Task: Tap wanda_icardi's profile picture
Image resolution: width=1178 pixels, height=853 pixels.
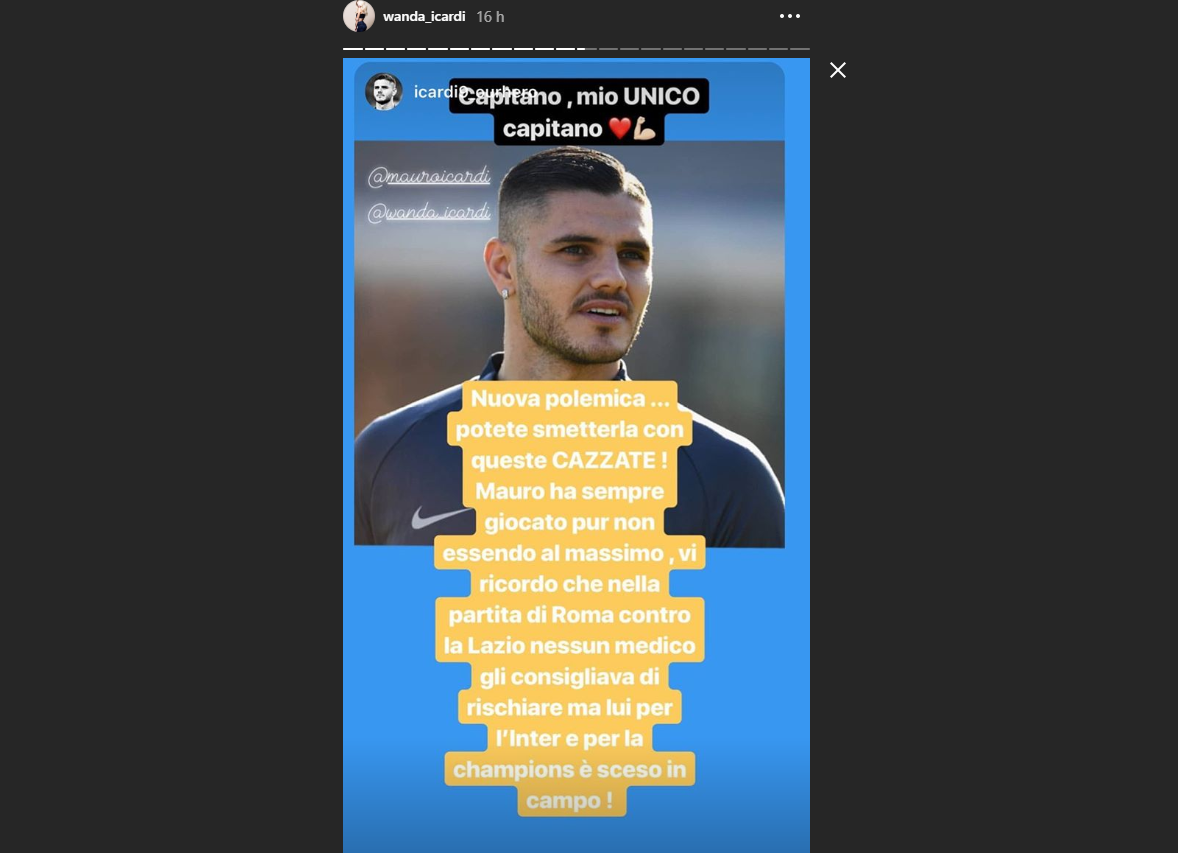Action: 359,16
